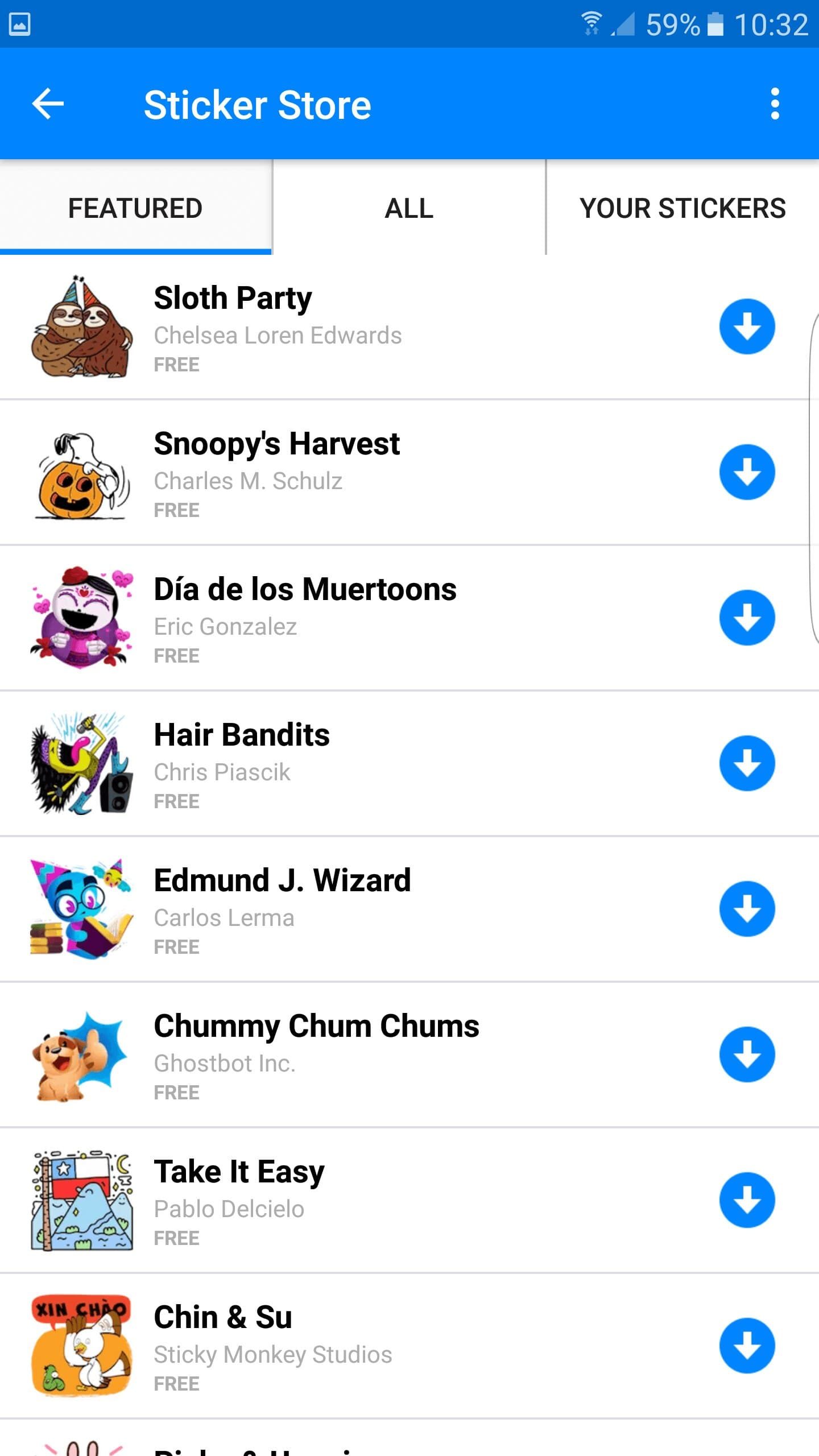The width and height of the screenshot is (819, 1456).
Task: Open the Chin & Su pack details
Action: click(x=341, y=1347)
